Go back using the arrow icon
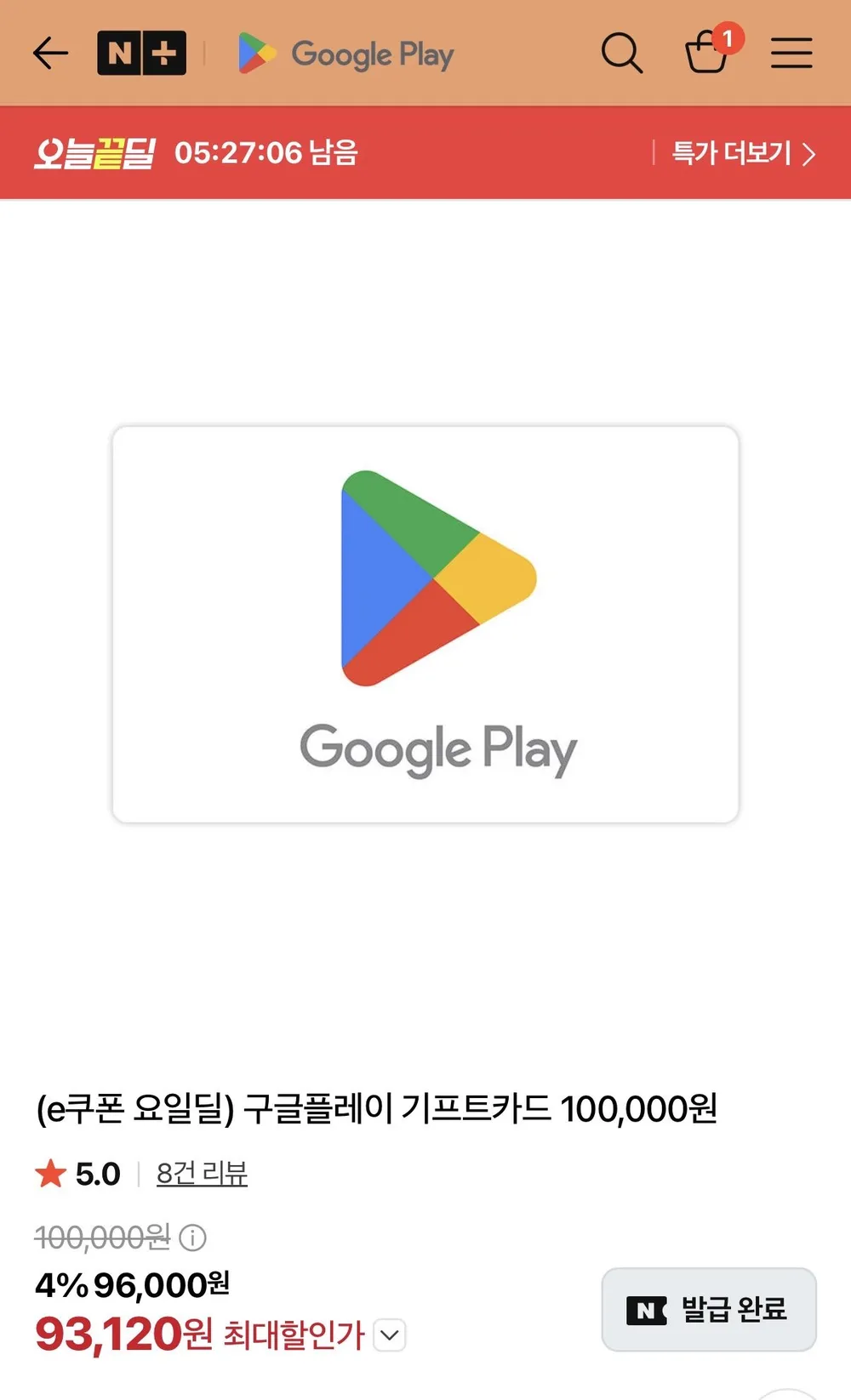851x1400 pixels. [50, 54]
